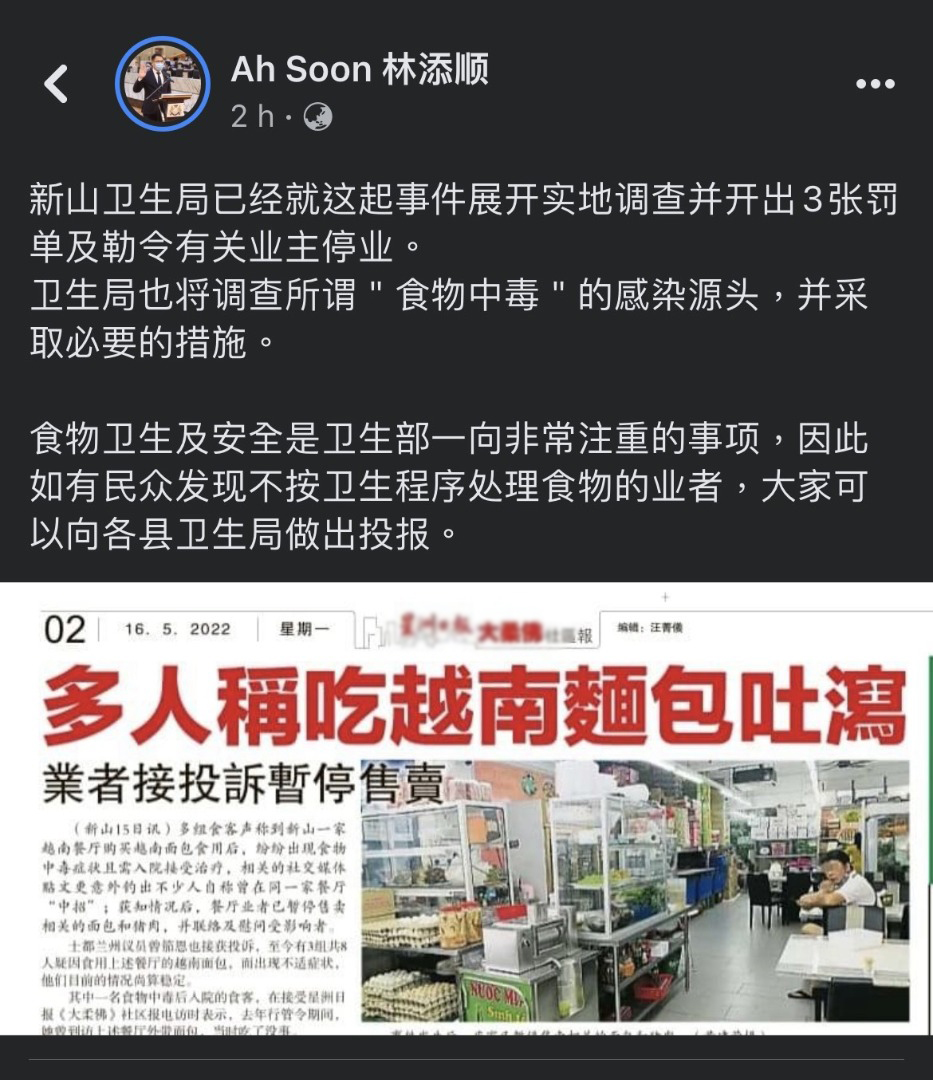This screenshot has height=1080, width=933.
Task: Go back using the back arrow
Action: coord(57,84)
